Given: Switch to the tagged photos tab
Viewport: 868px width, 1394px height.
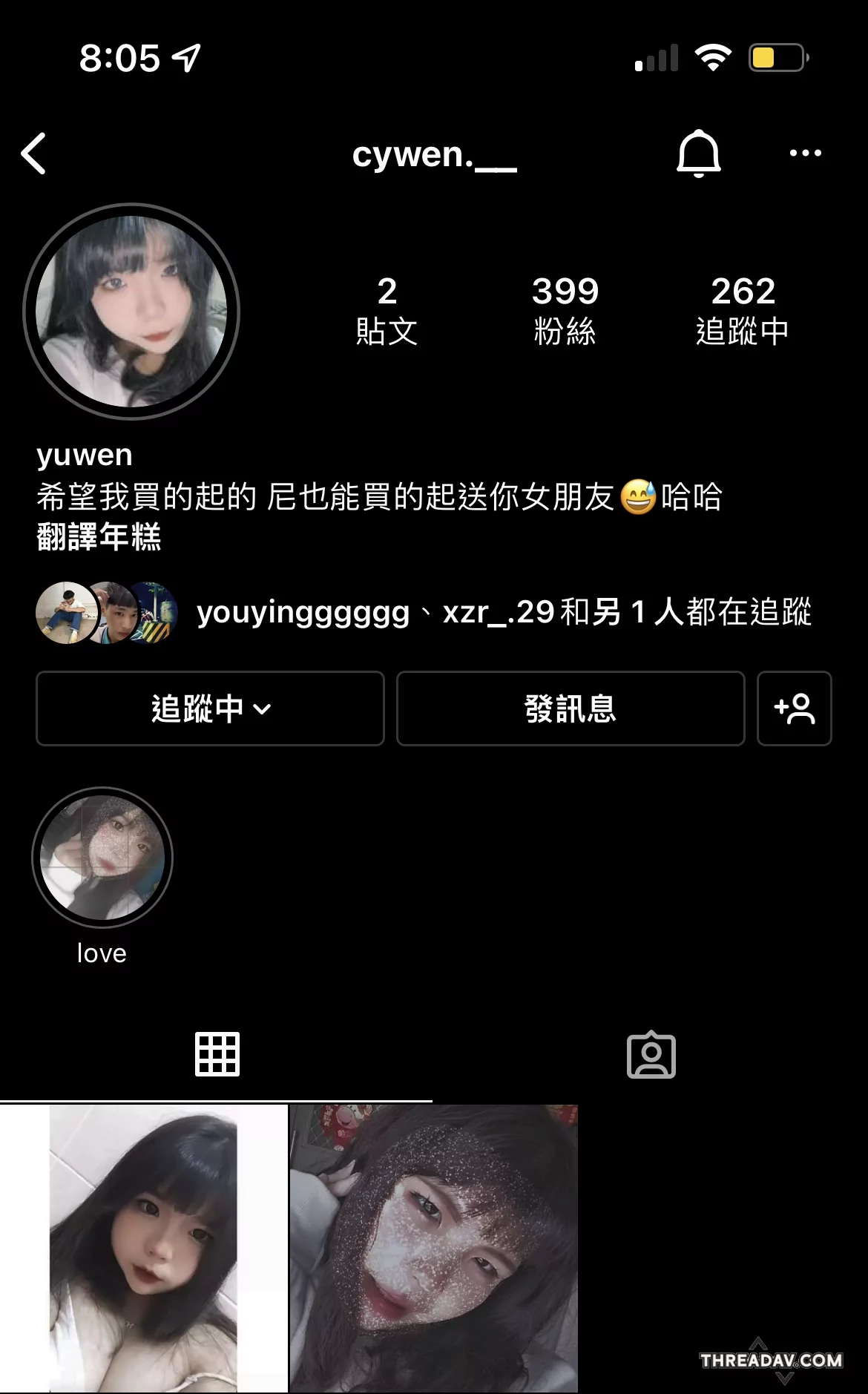Looking at the screenshot, I should point(651,1054).
